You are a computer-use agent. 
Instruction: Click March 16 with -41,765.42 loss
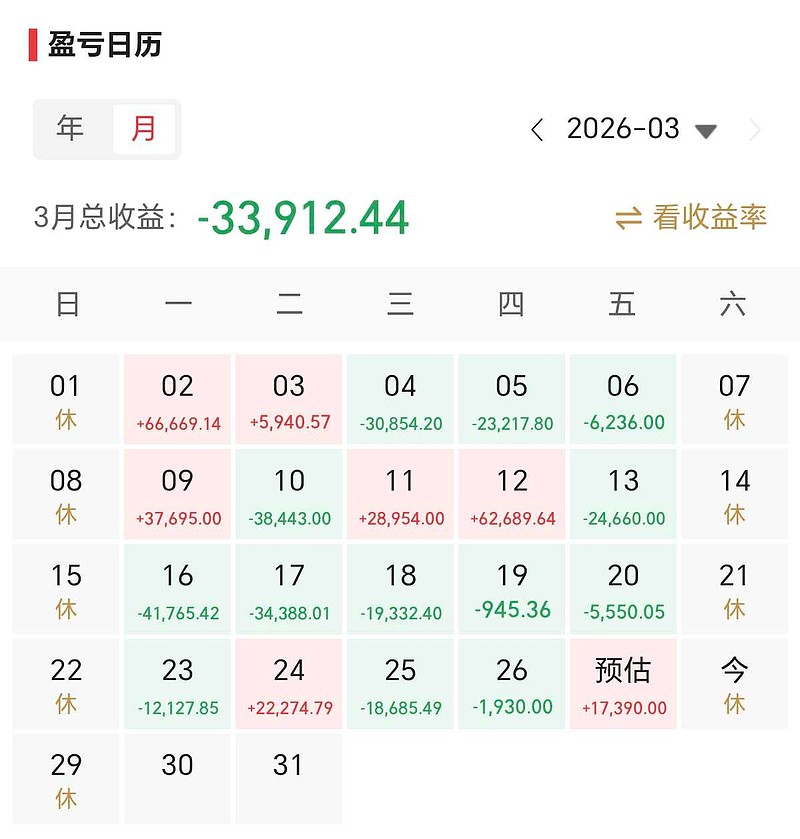(177, 589)
